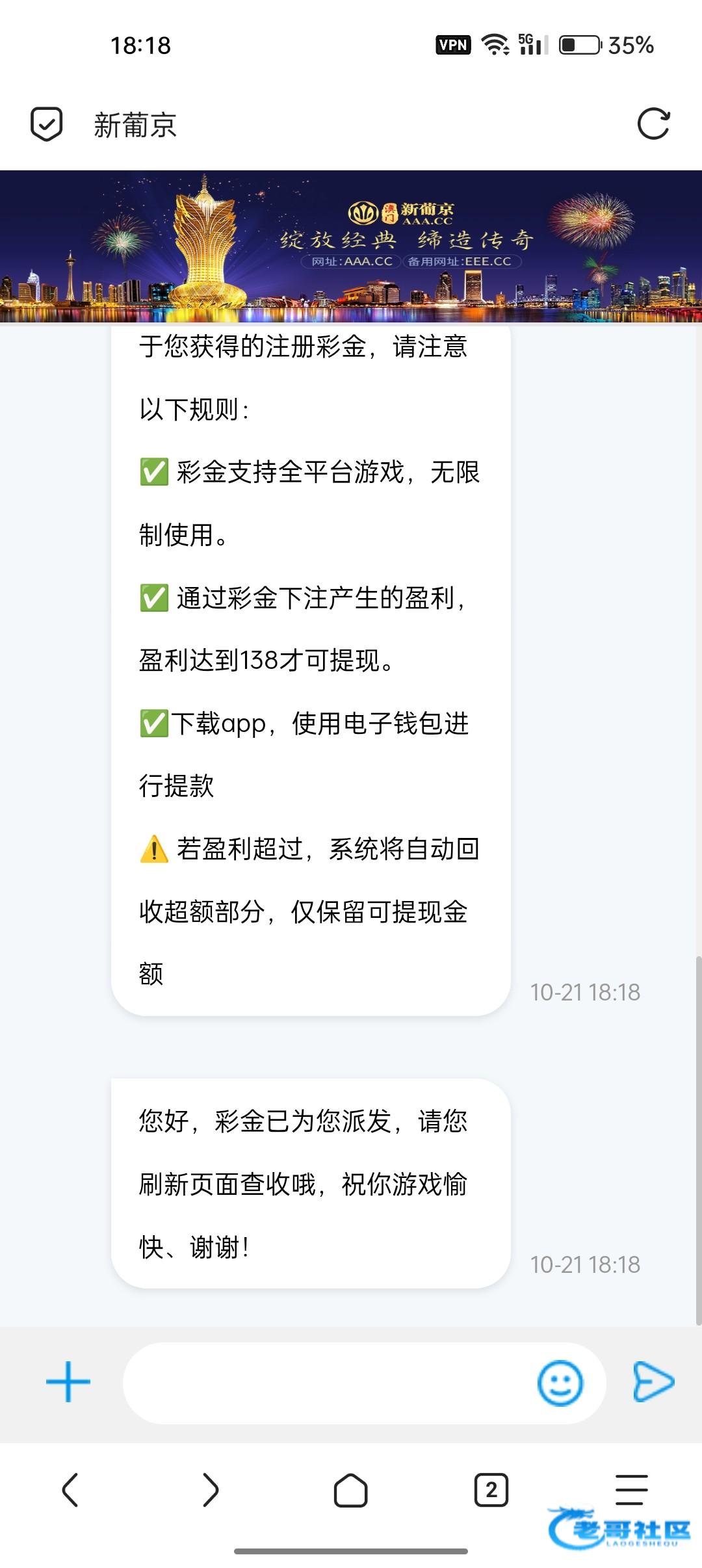Send the message with the arrow icon
Viewport: 702px width, 1568px height.
[653, 1381]
